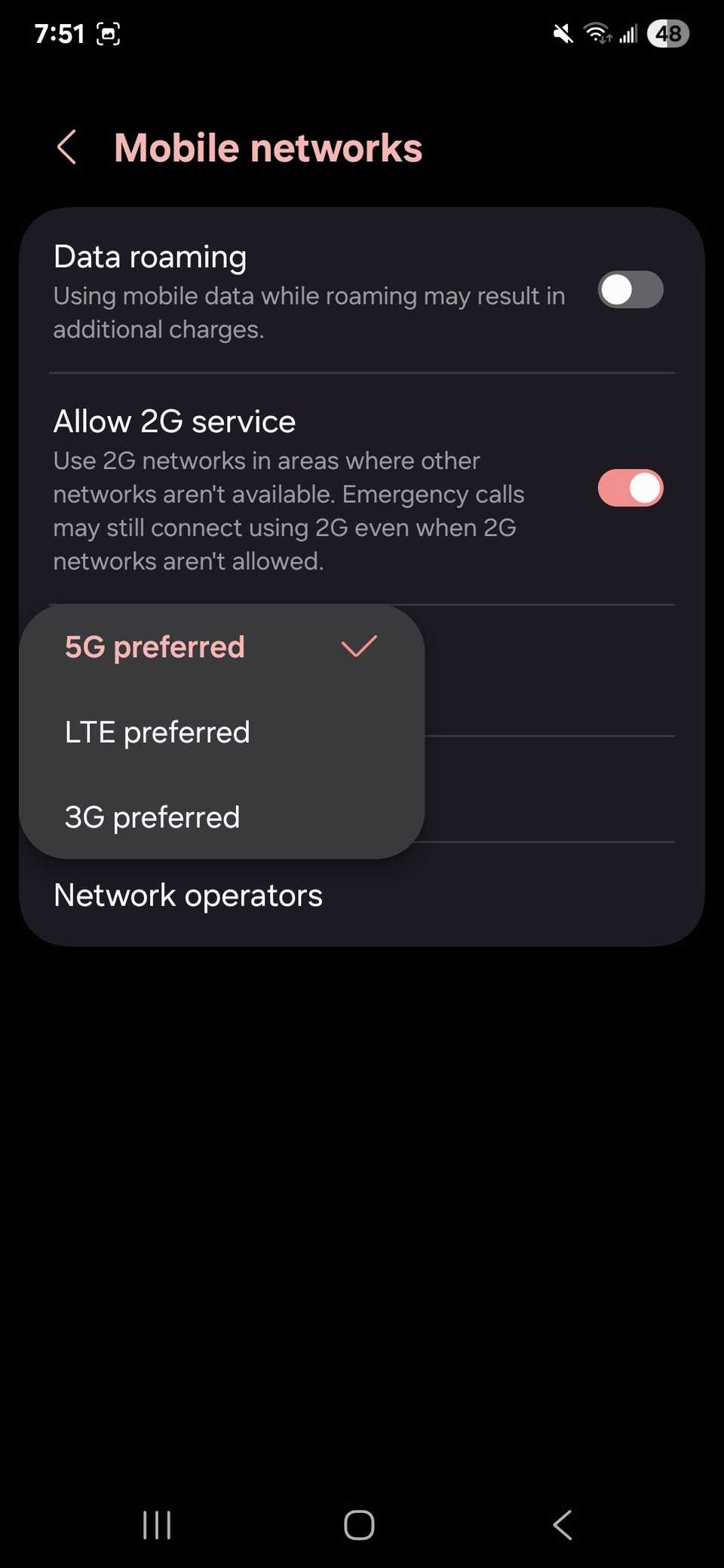Tap the Mobile networks title
Image resolution: width=724 pixels, height=1568 pixels.
tap(268, 148)
